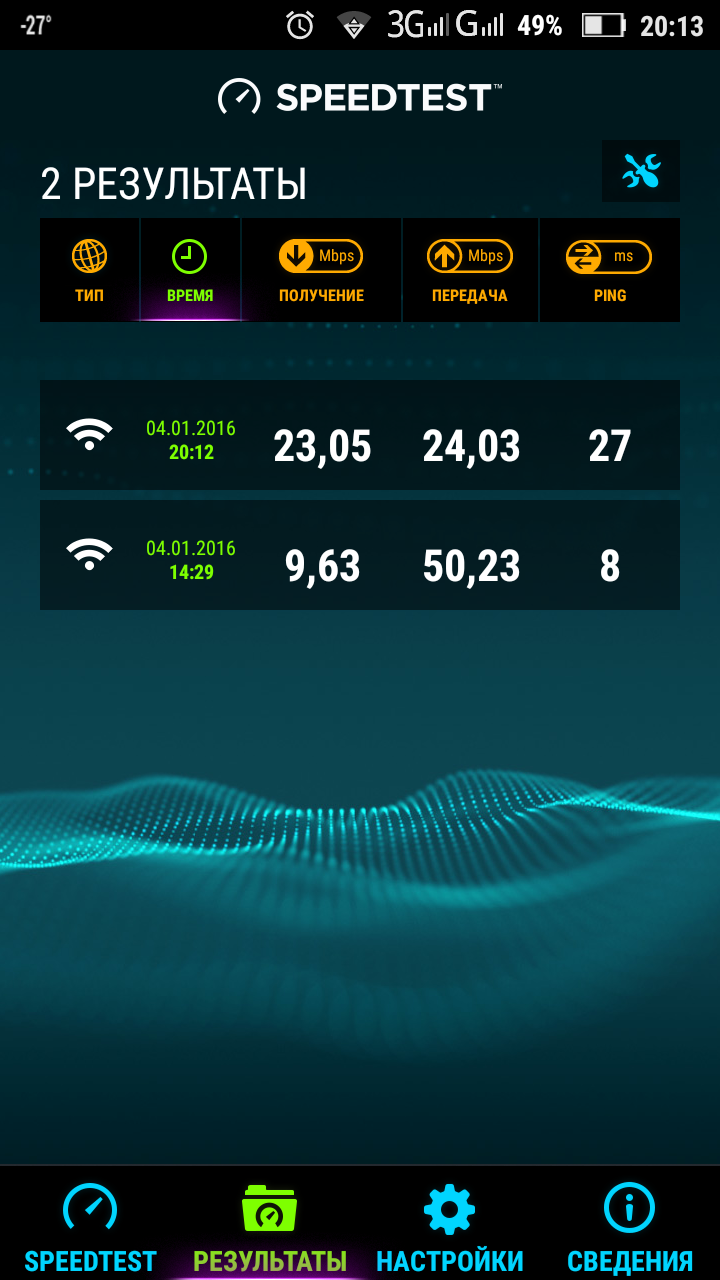This screenshot has height=1280, width=720.
Task: Open the tools wrench icon
Action: (640, 172)
